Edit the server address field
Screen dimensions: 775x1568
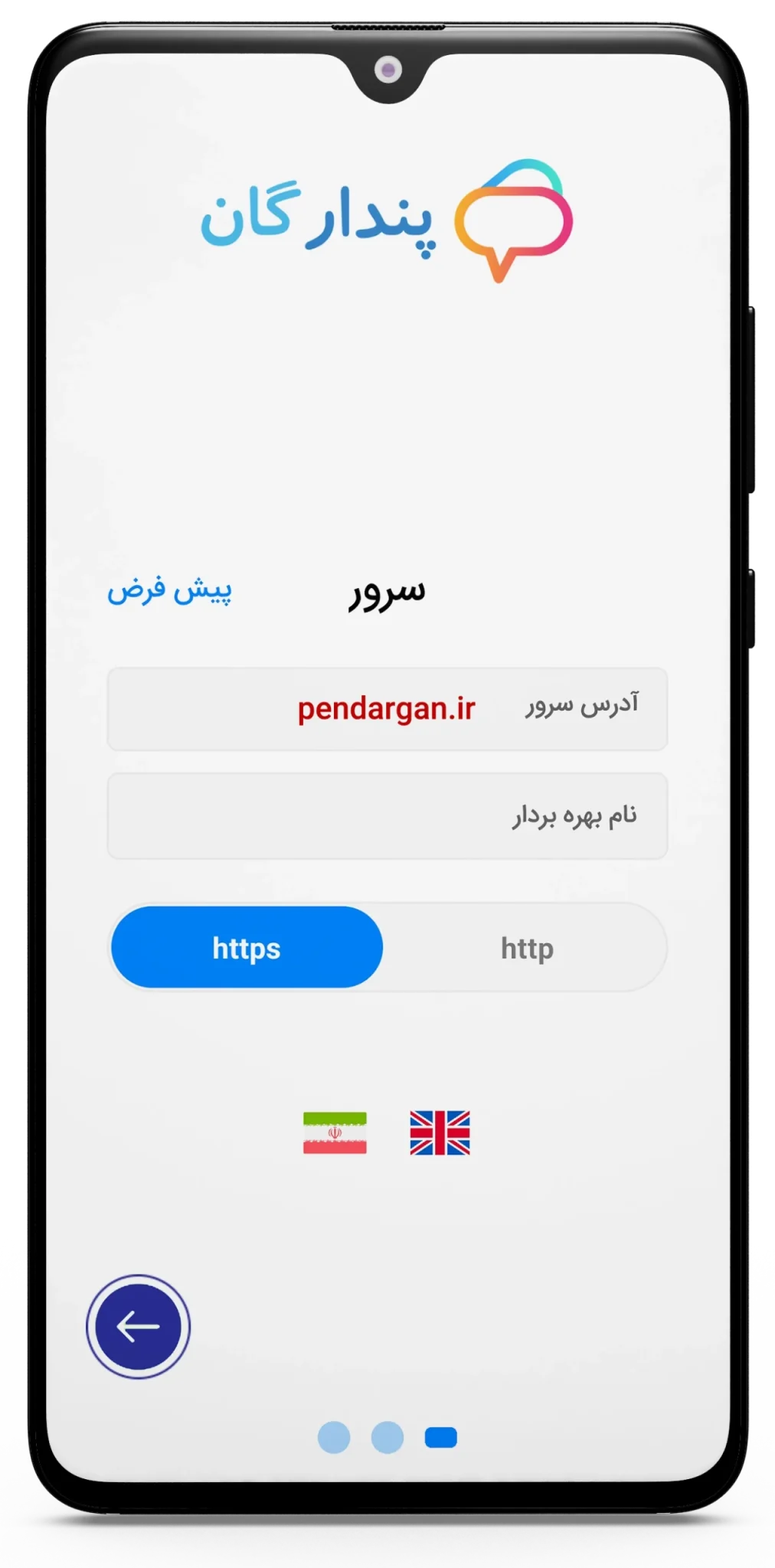click(387, 709)
